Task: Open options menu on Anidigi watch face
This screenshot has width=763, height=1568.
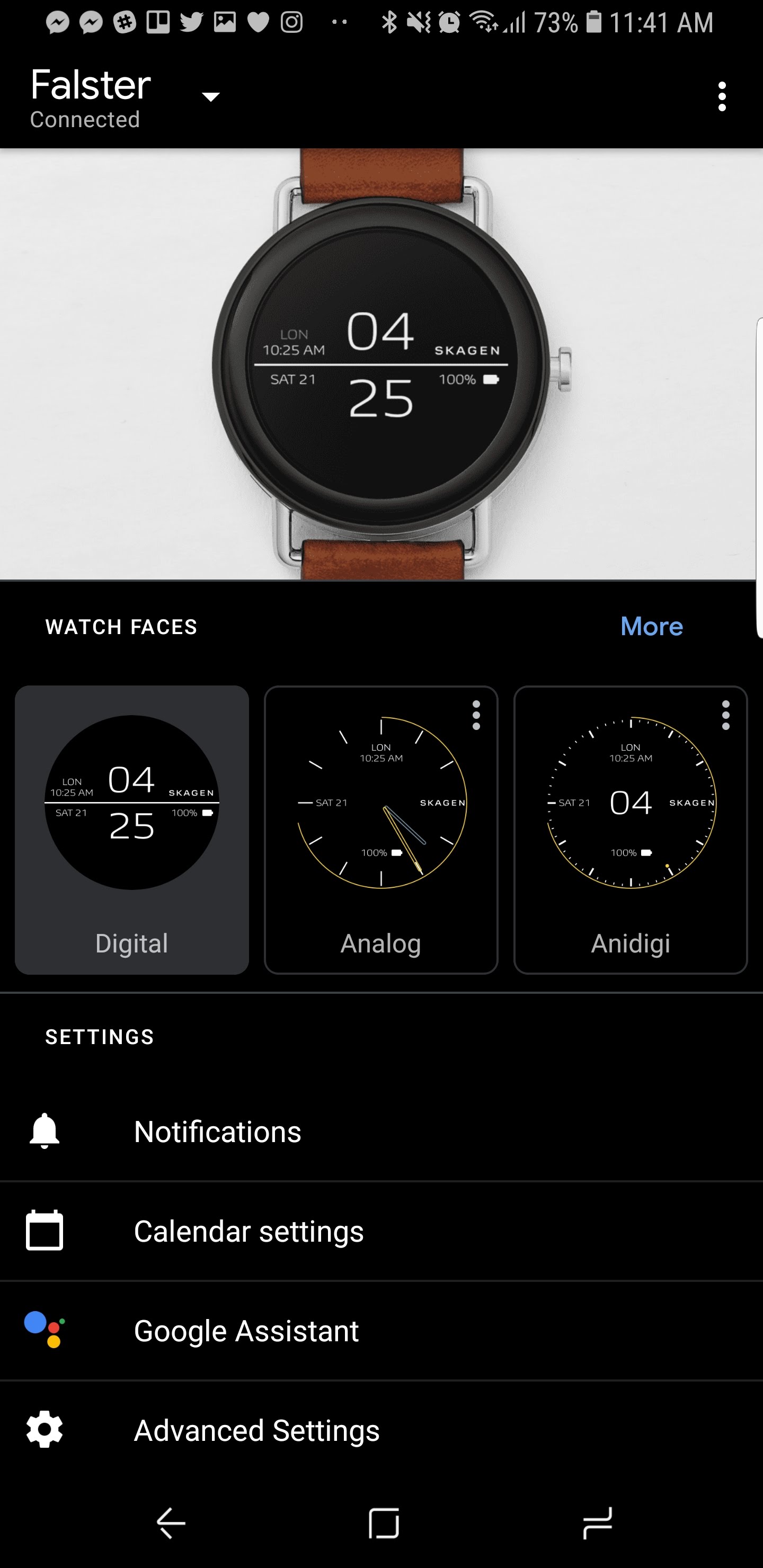Action: (x=725, y=715)
